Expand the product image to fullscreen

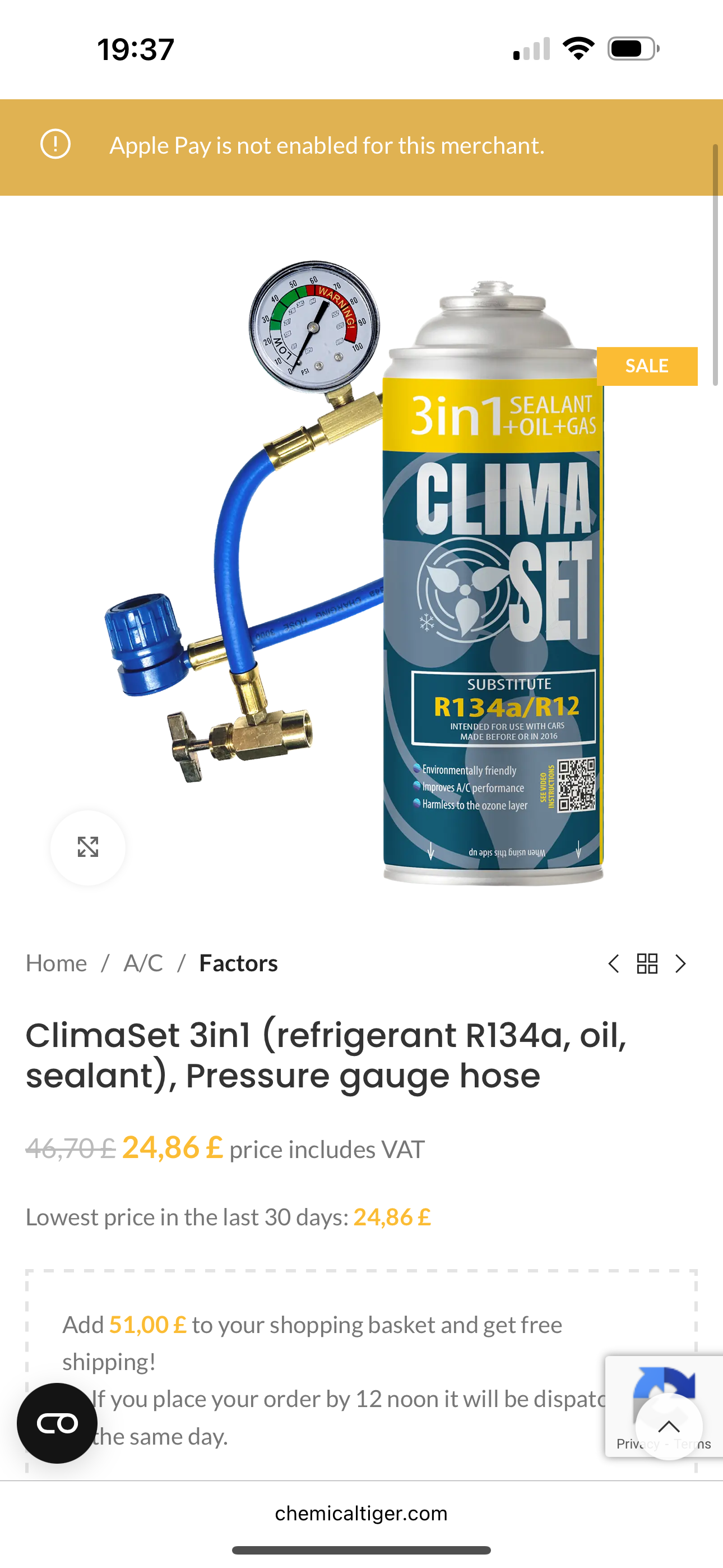coord(88,847)
